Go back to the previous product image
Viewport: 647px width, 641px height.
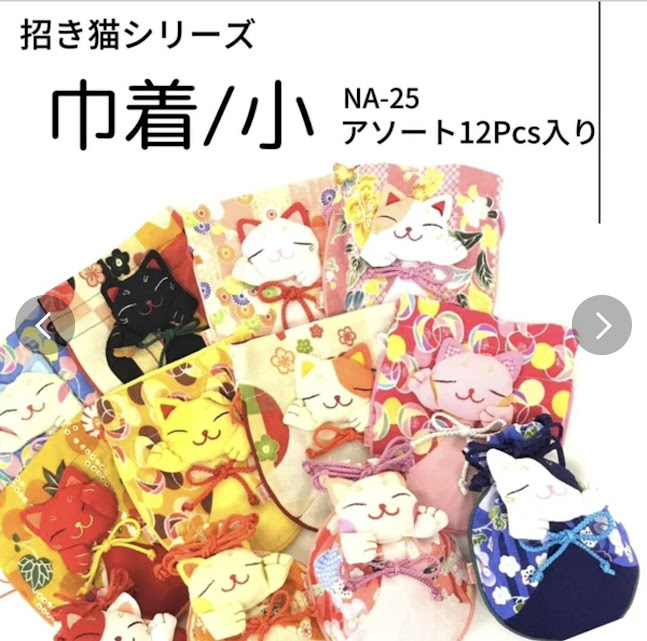click(45, 323)
